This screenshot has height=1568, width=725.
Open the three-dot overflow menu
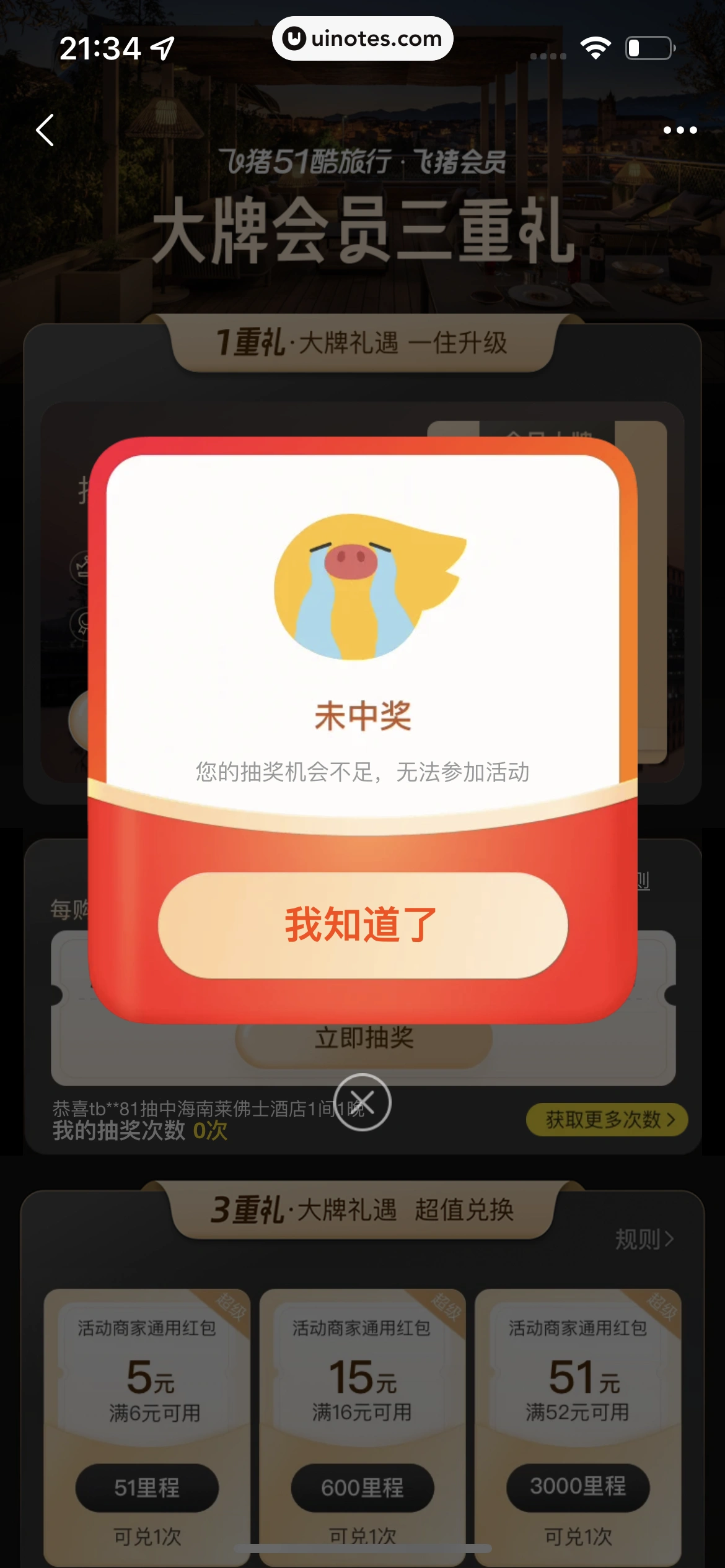(x=680, y=130)
